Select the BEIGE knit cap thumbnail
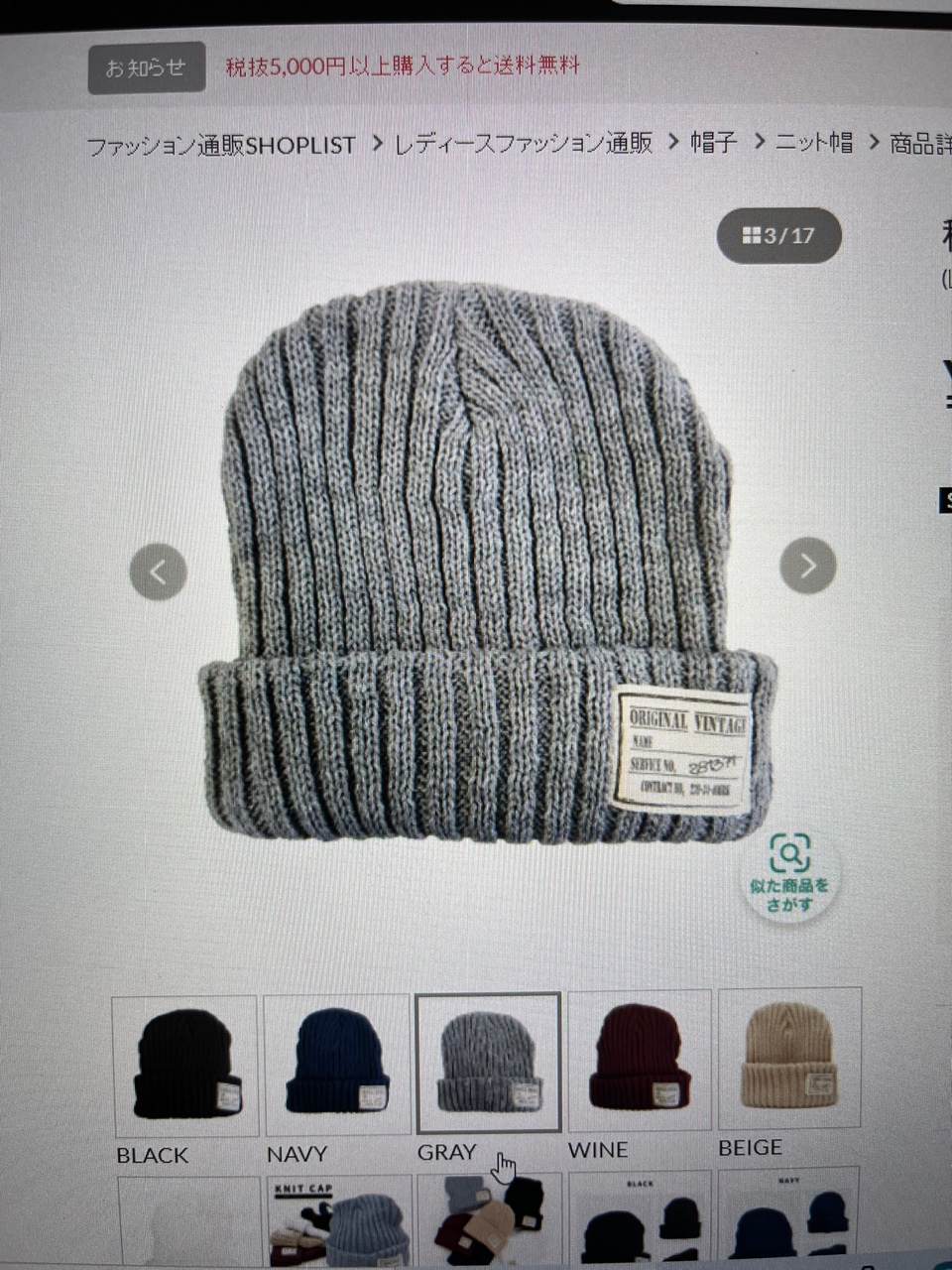Image resolution: width=952 pixels, height=1270 pixels. (790, 1058)
